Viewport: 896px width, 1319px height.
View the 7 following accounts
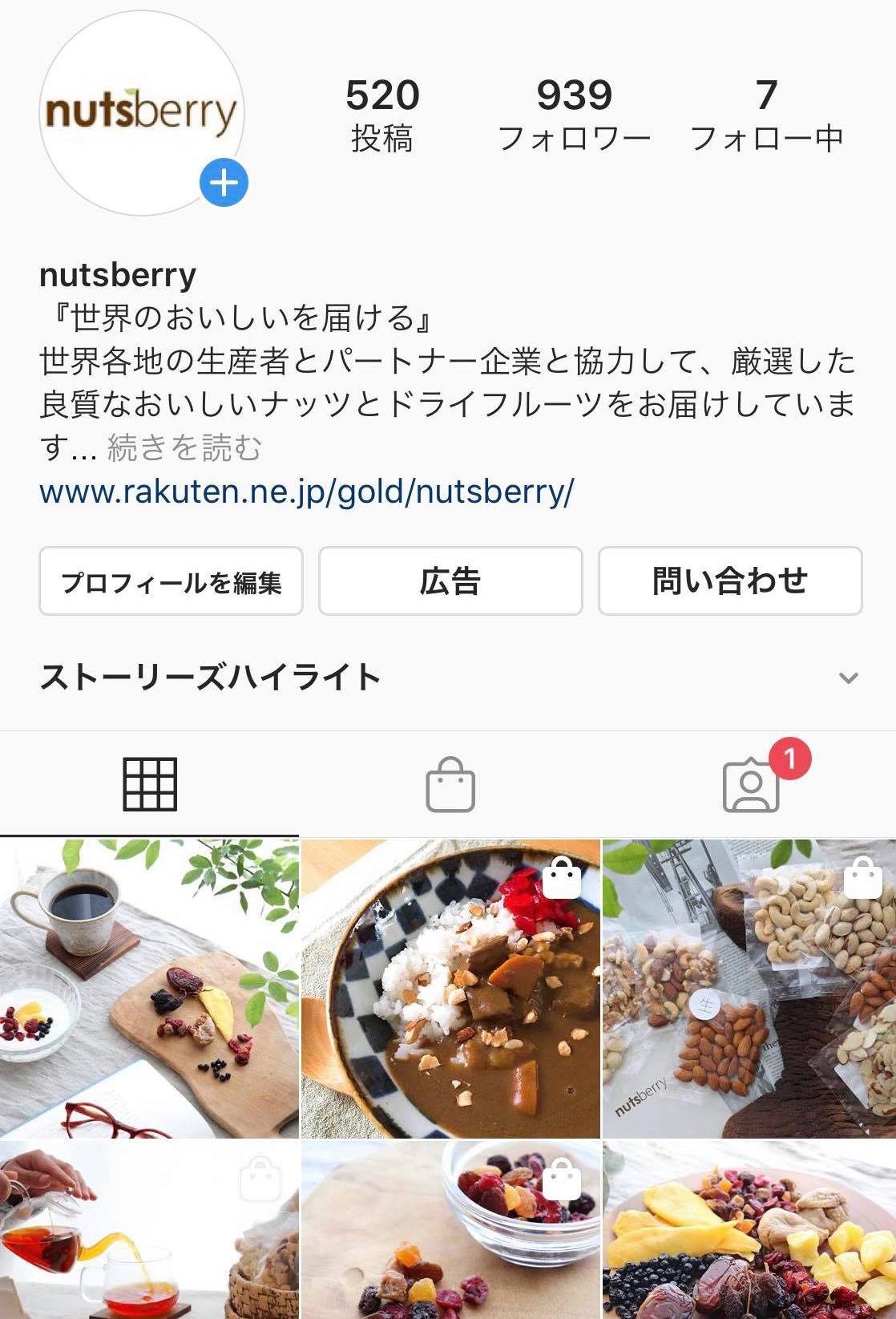point(766,115)
